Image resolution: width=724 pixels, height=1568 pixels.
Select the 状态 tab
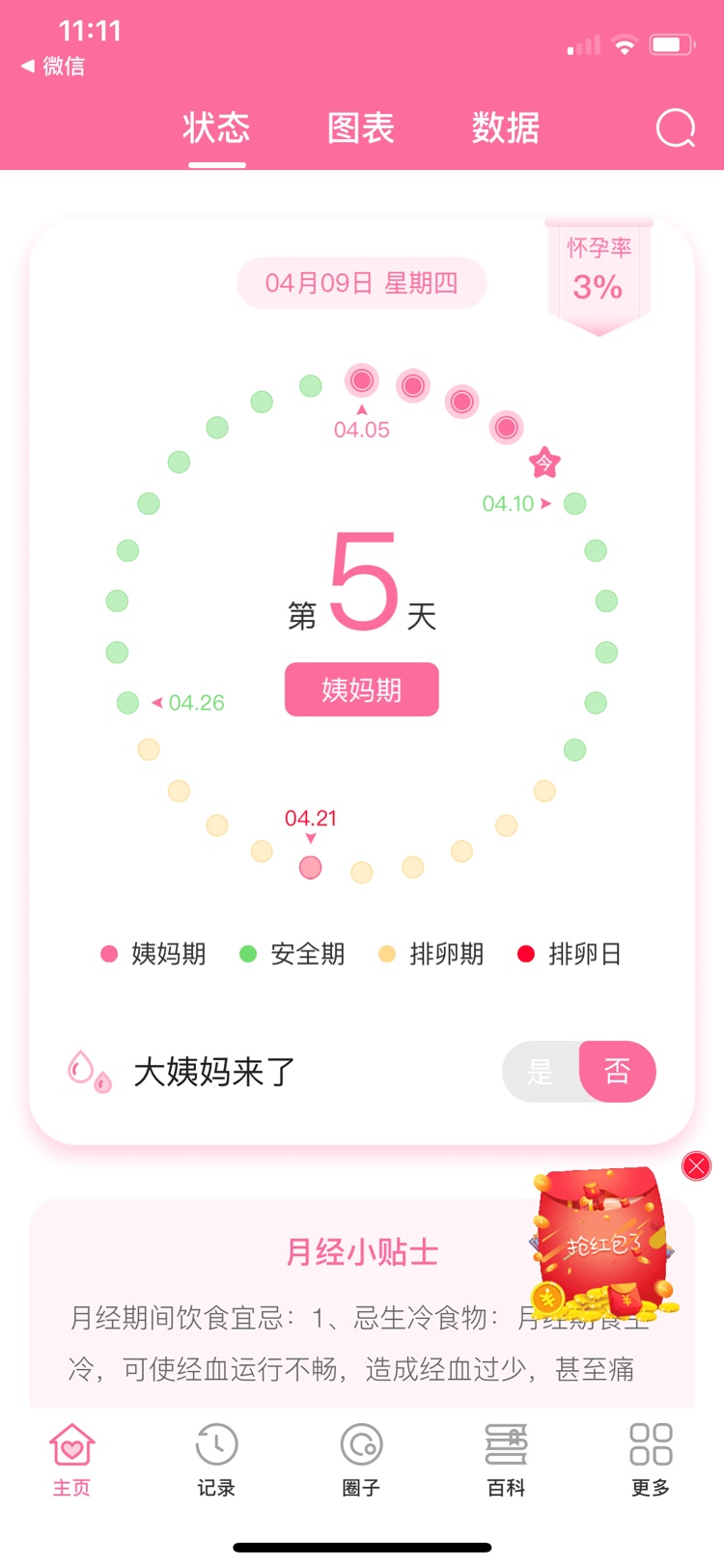[x=216, y=128]
